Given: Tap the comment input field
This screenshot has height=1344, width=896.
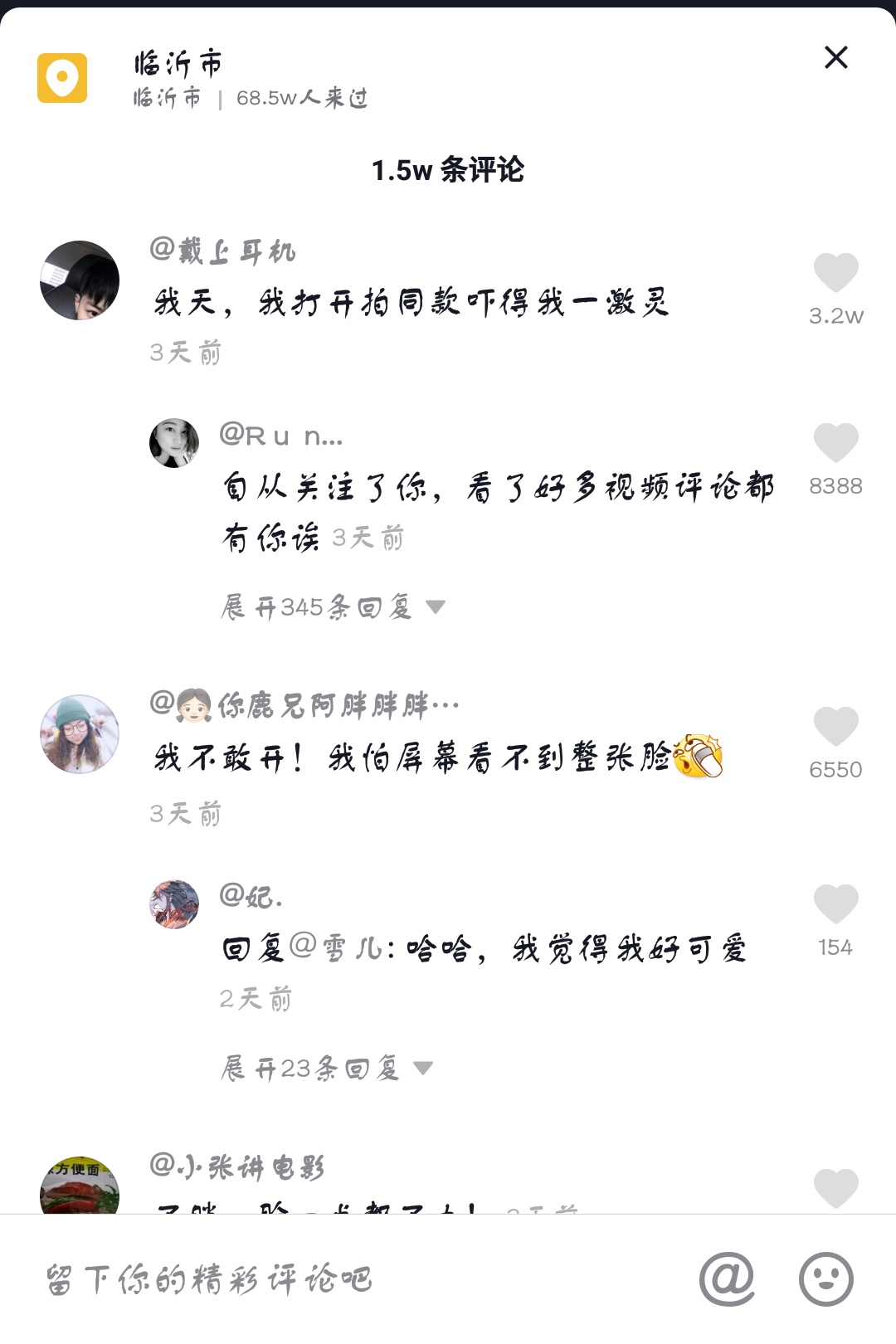Looking at the screenshot, I should (x=332, y=1279).
